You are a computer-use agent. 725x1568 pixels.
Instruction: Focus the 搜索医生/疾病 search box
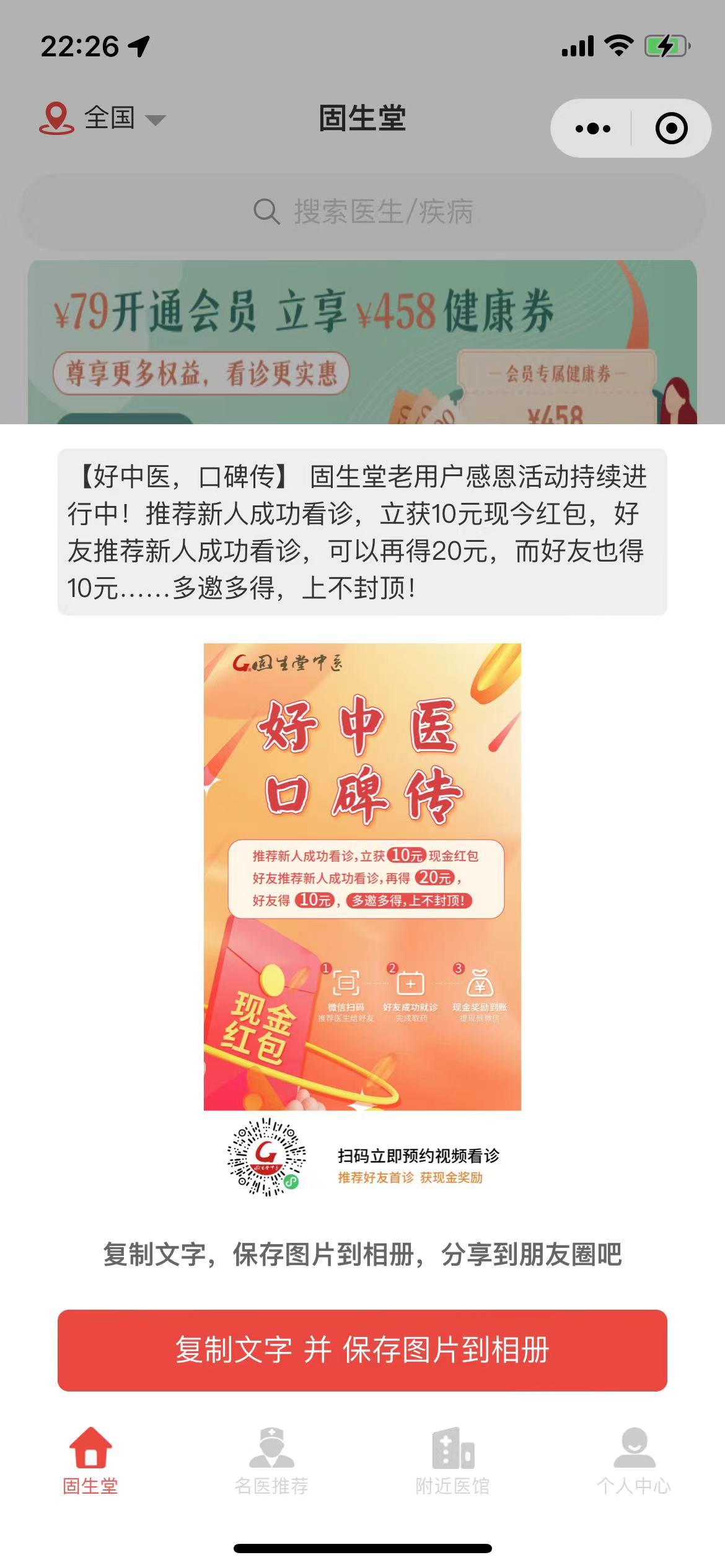362,212
